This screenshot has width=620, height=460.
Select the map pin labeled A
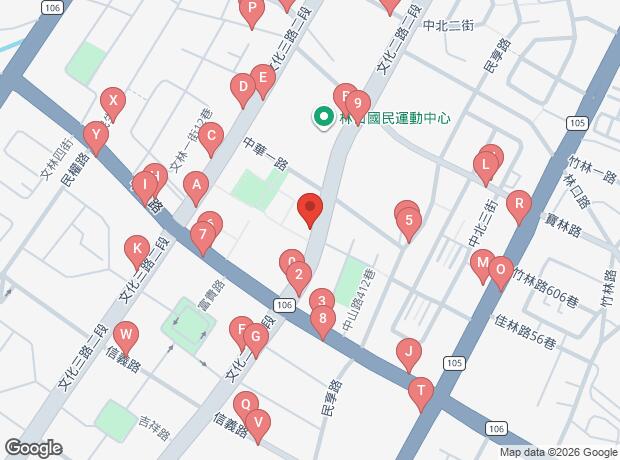[197, 185]
